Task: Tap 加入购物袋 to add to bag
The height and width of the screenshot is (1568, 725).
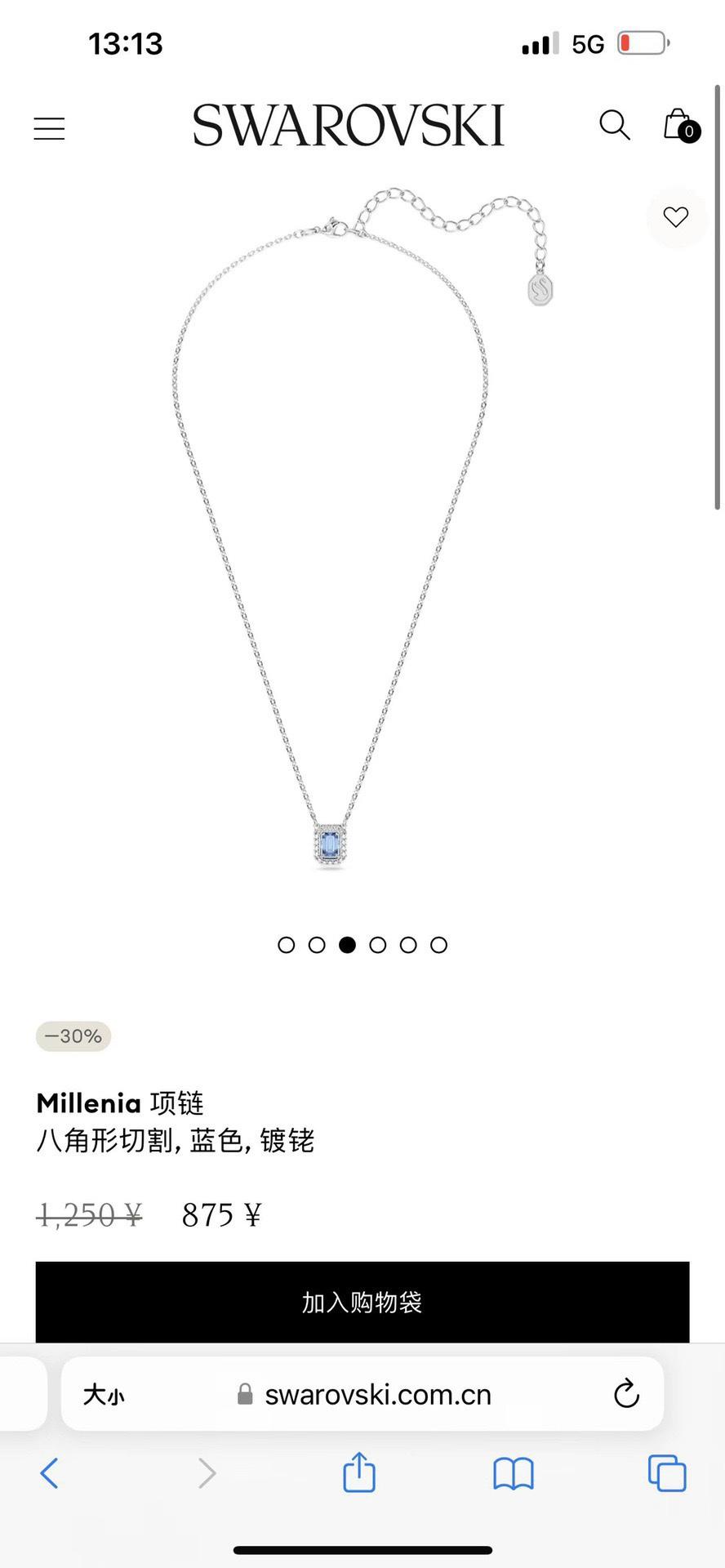Action: coord(362,1302)
